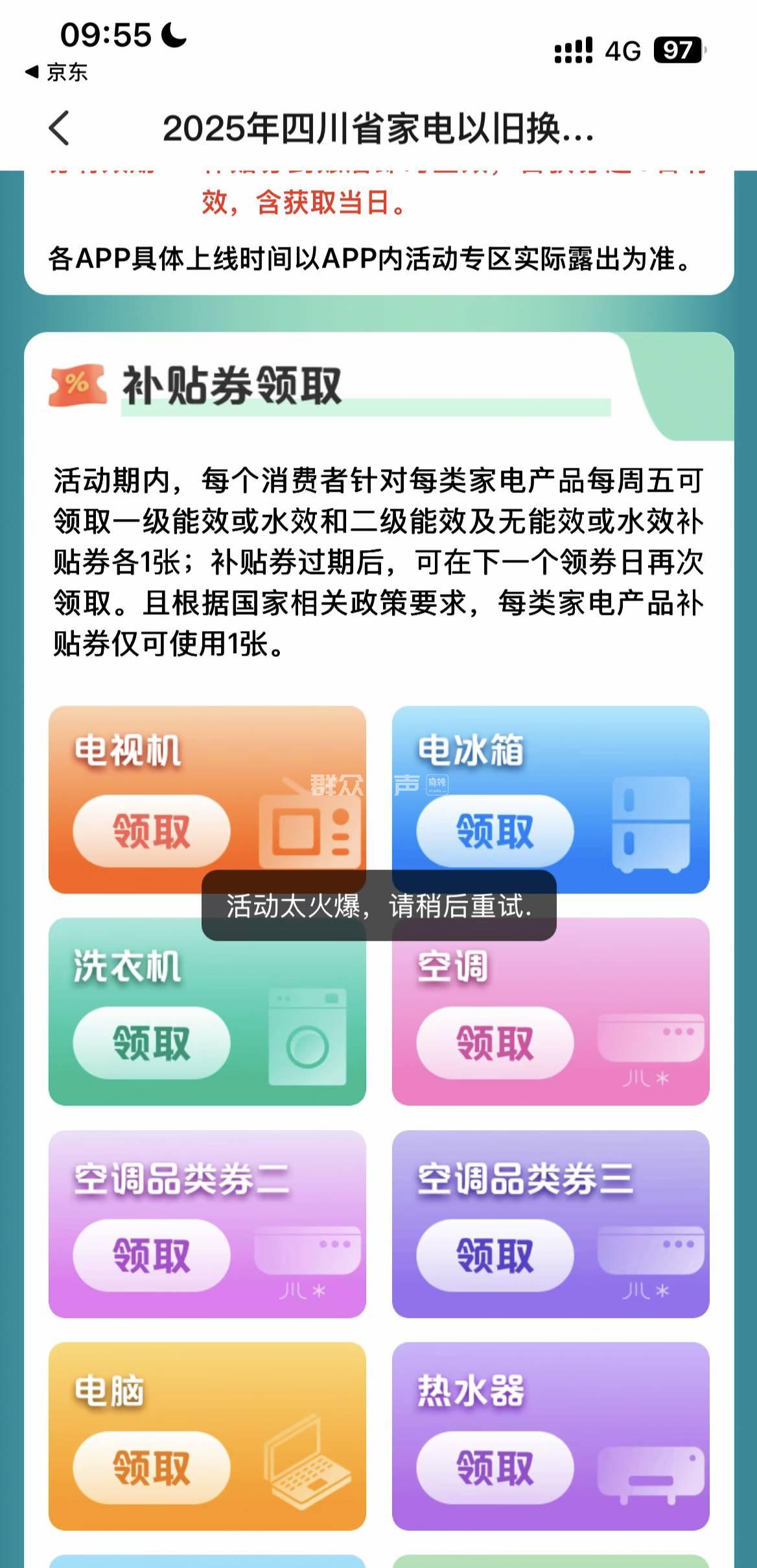Image resolution: width=757 pixels, height=1568 pixels.
Task: Claim 空调品类券三 coupon
Action: pyautogui.click(x=495, y=1255)
